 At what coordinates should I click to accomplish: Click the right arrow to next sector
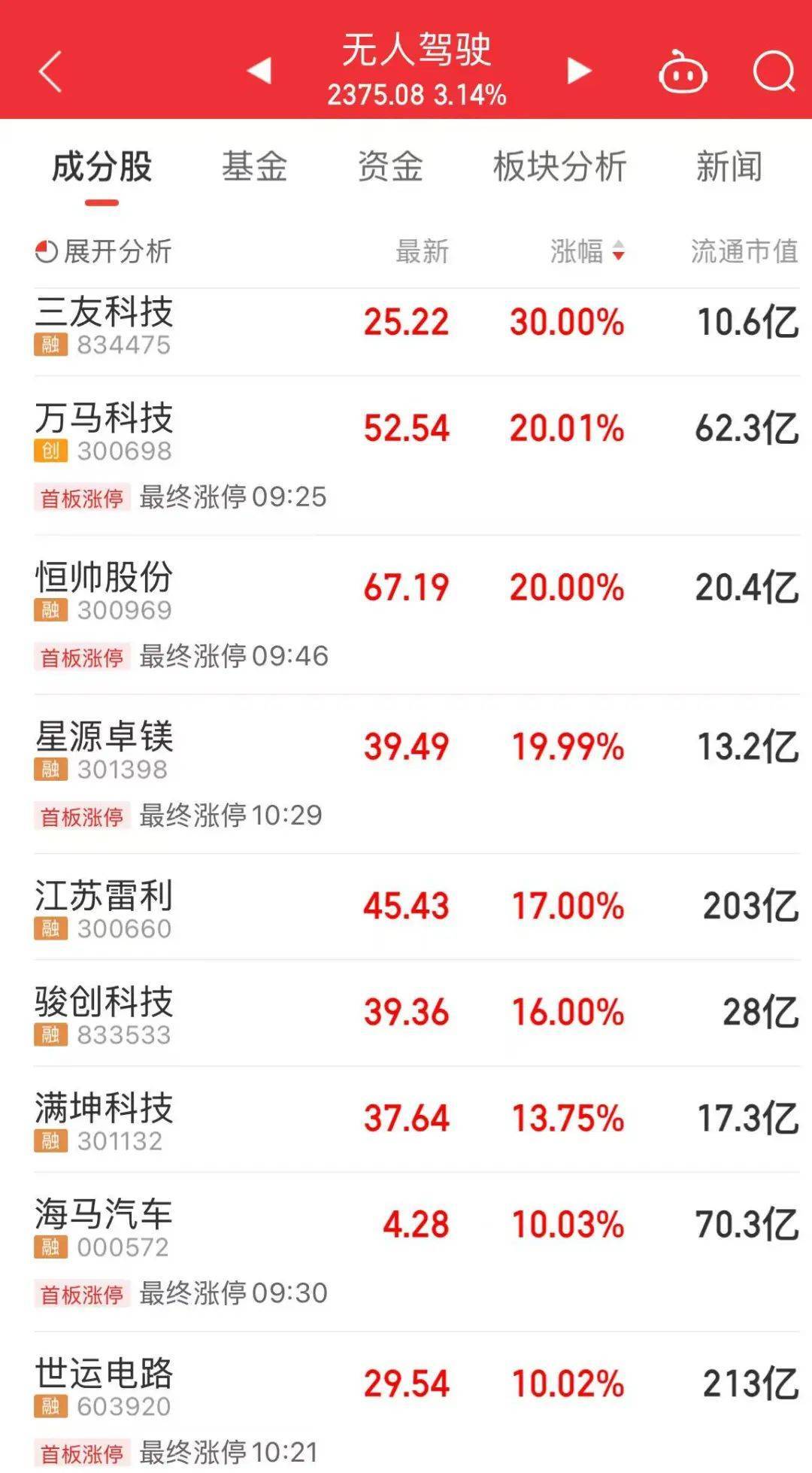click(x=579, y=71)
